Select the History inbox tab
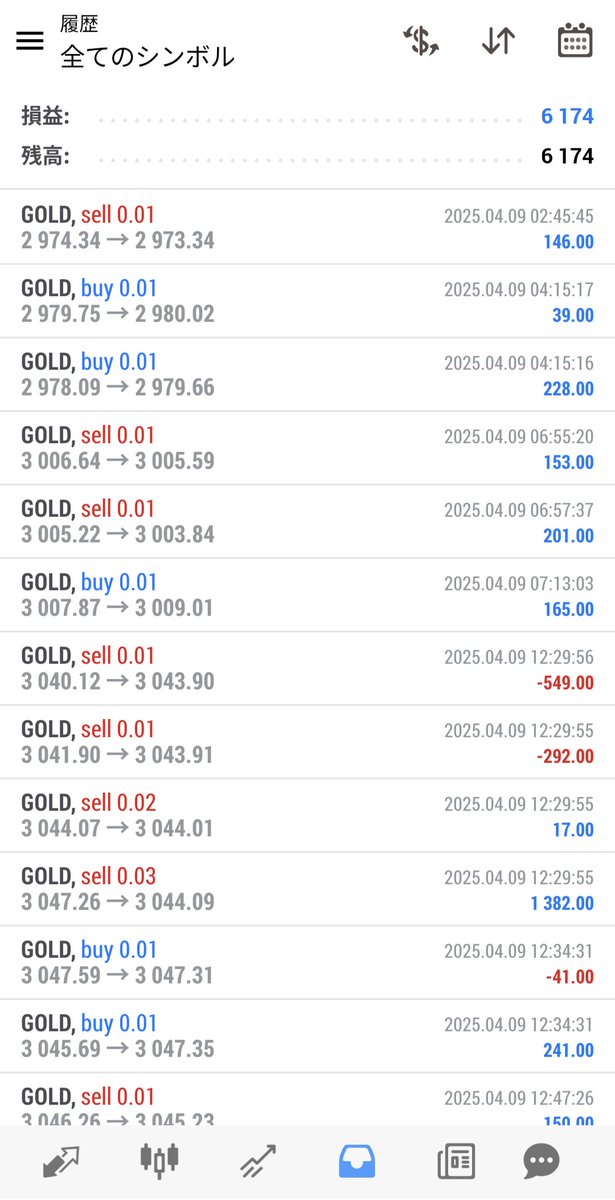 point(357,1162)
